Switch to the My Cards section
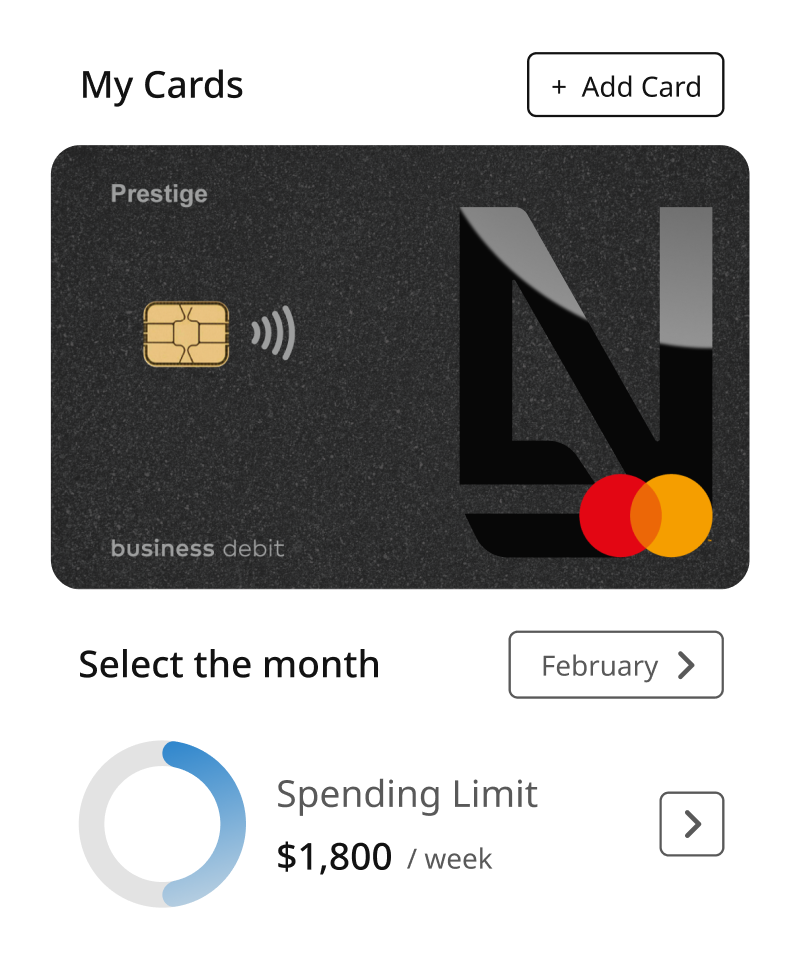This screenshot has width=801, height=958. (163, 85)
